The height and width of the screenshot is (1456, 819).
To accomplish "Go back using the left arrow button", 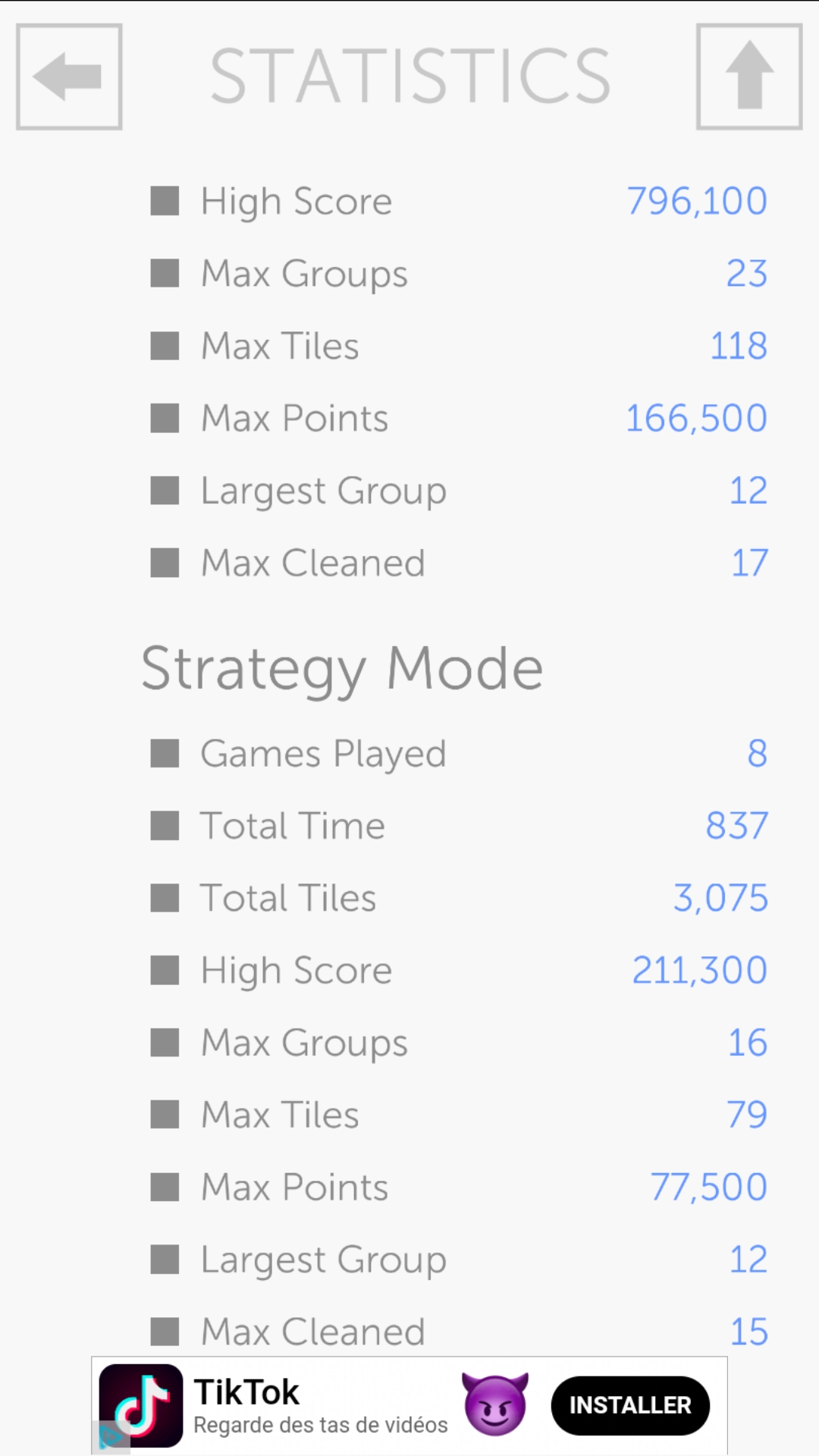I will [x=69, y=77].
